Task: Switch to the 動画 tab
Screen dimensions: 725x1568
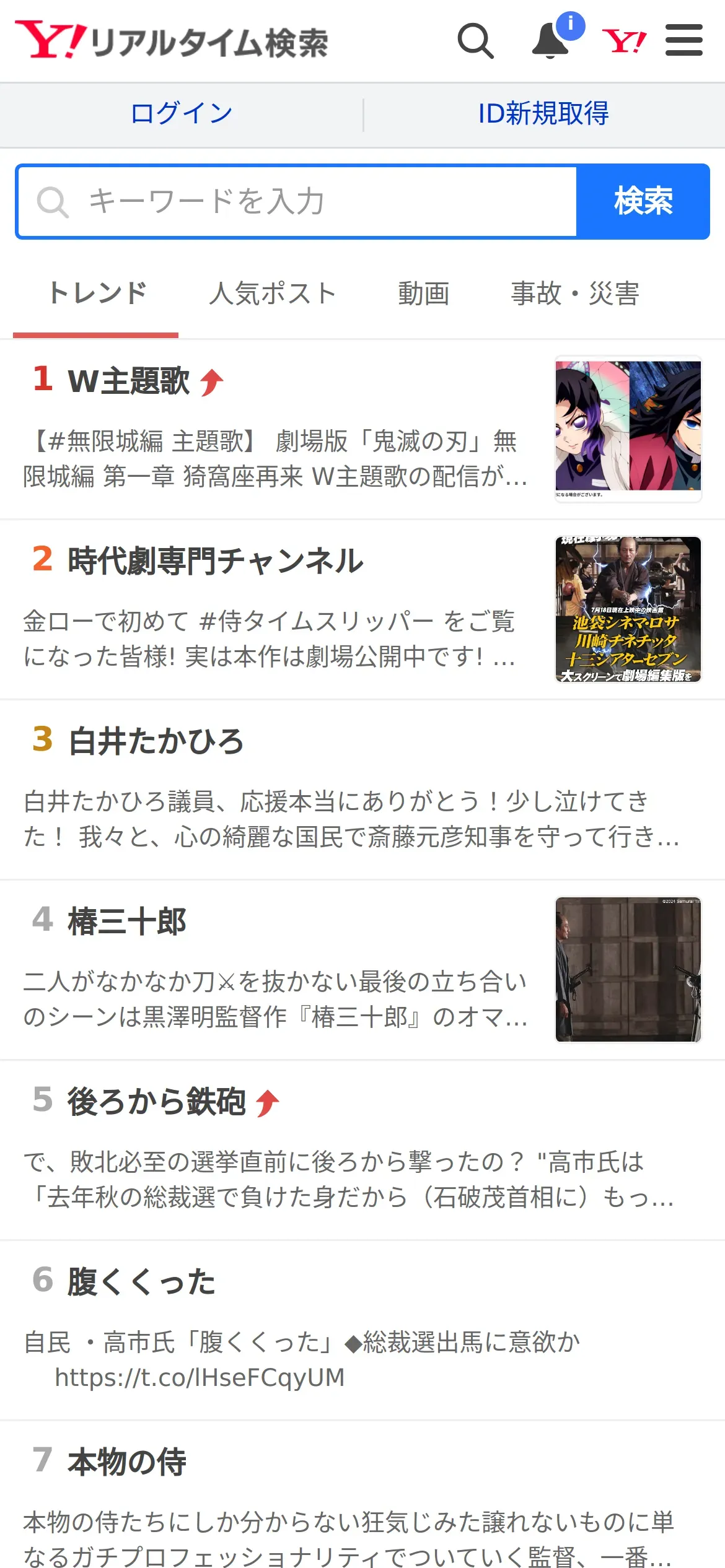Action: [x=424, y=294]
